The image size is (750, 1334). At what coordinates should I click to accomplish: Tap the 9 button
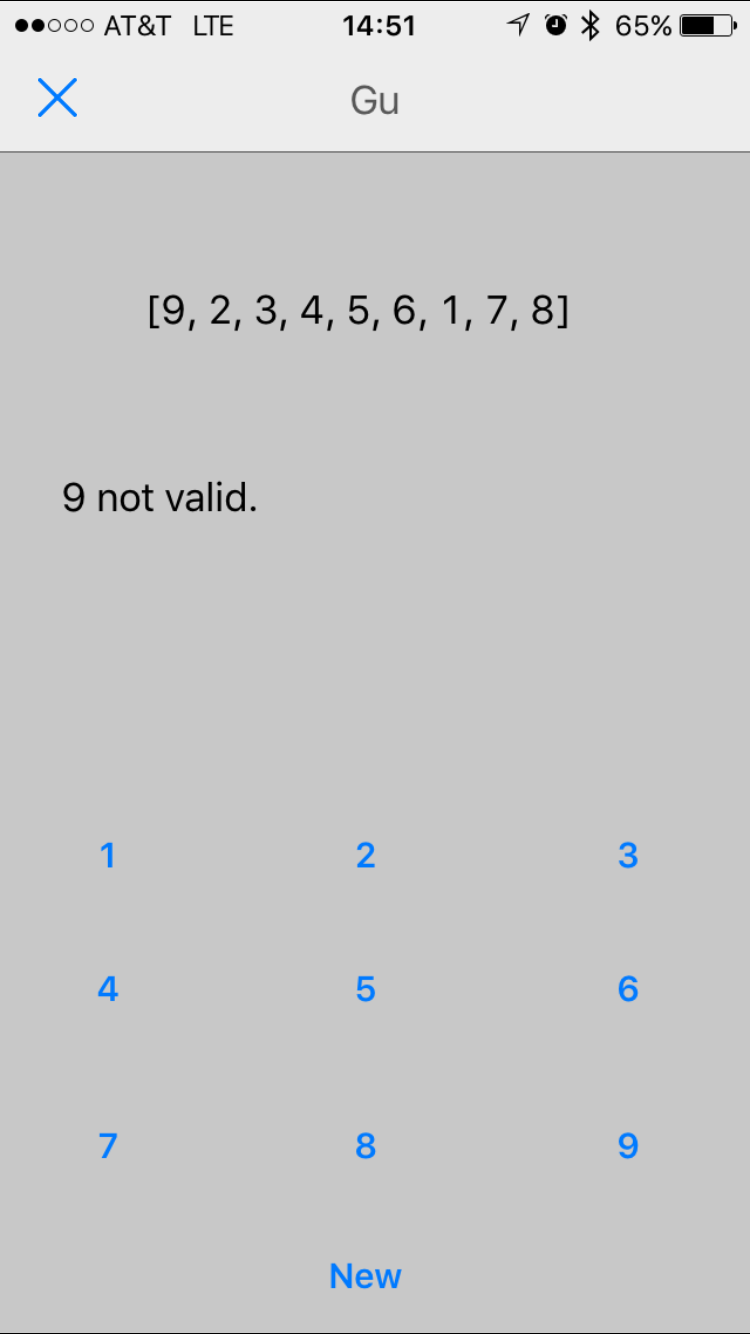[x=628, y=1146]
